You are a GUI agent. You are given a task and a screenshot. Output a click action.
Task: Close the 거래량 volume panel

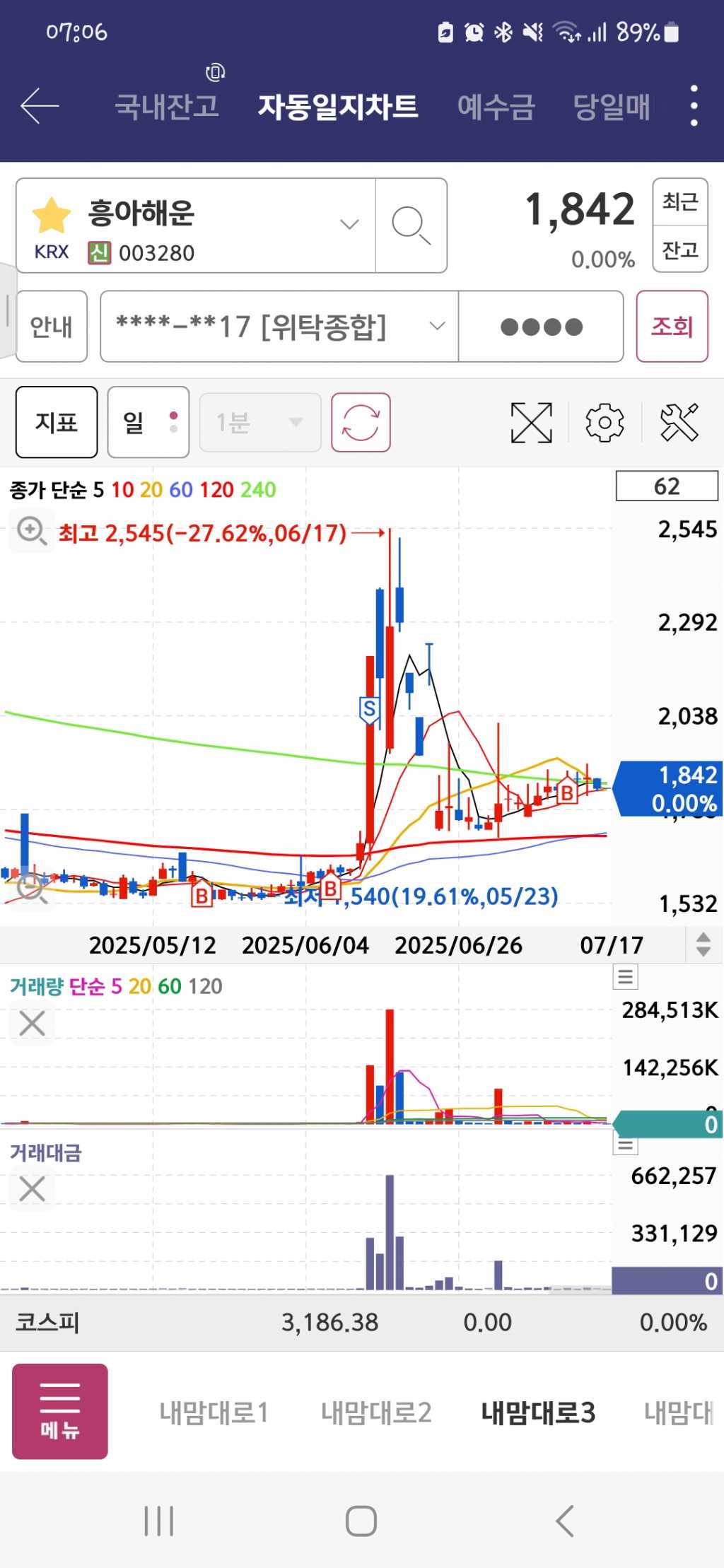(32, 1023)
